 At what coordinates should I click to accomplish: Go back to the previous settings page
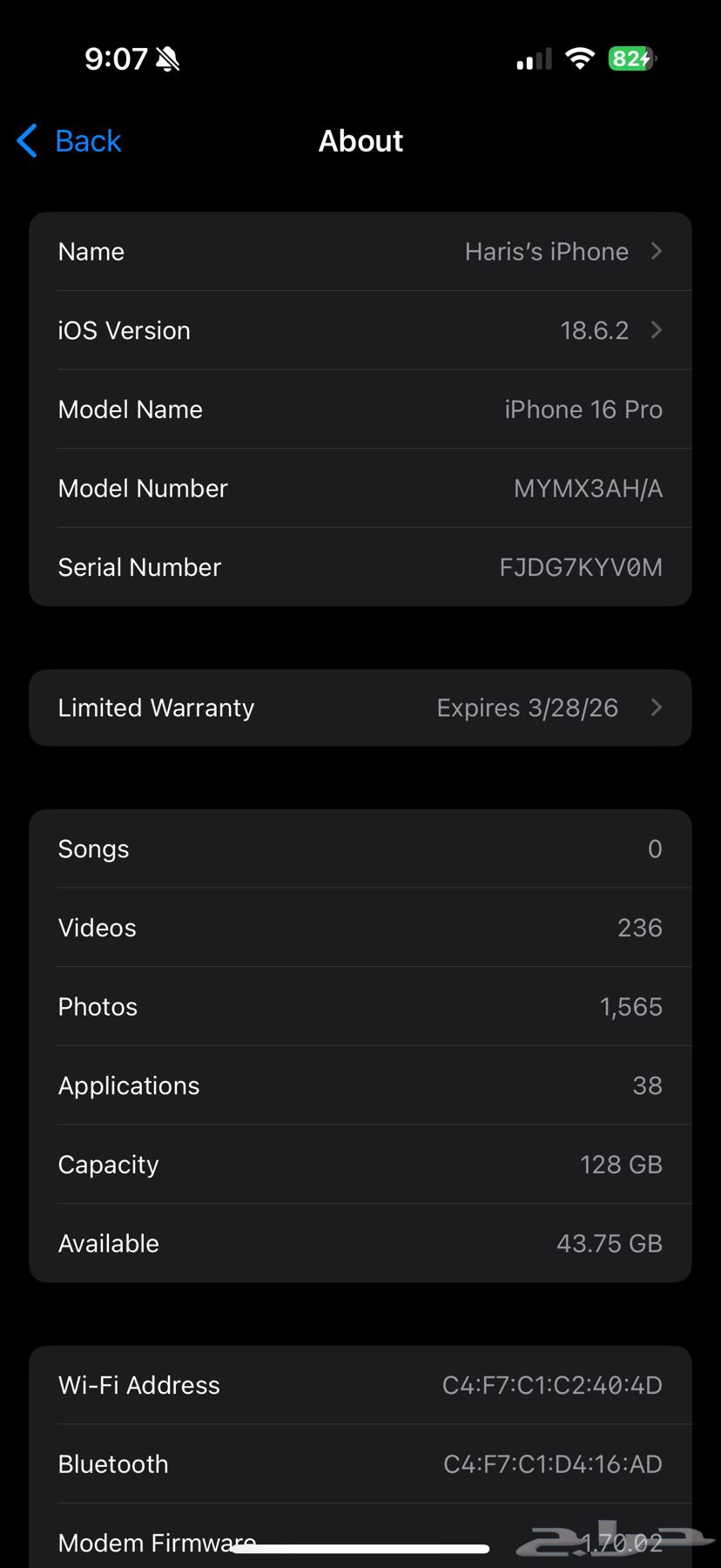click(70, 141)
